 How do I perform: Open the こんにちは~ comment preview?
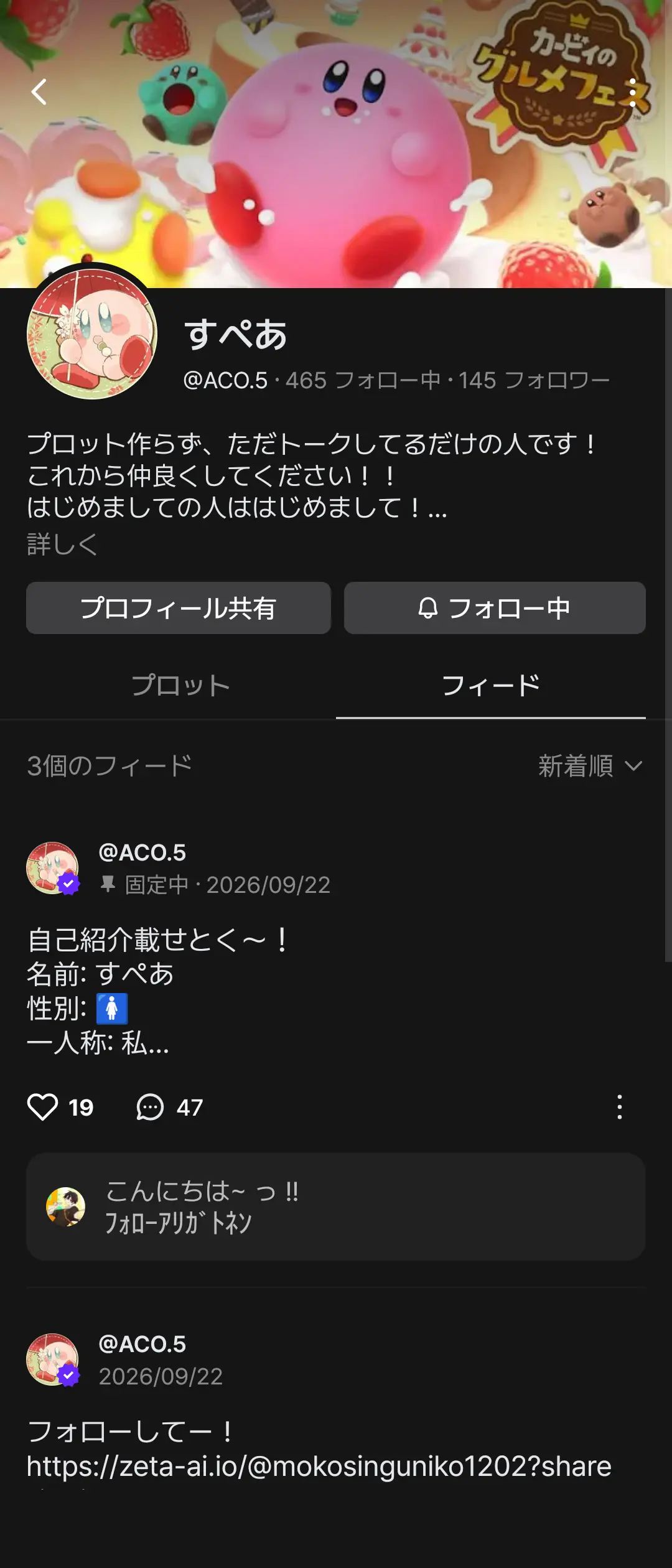(x=335, y=1207)
